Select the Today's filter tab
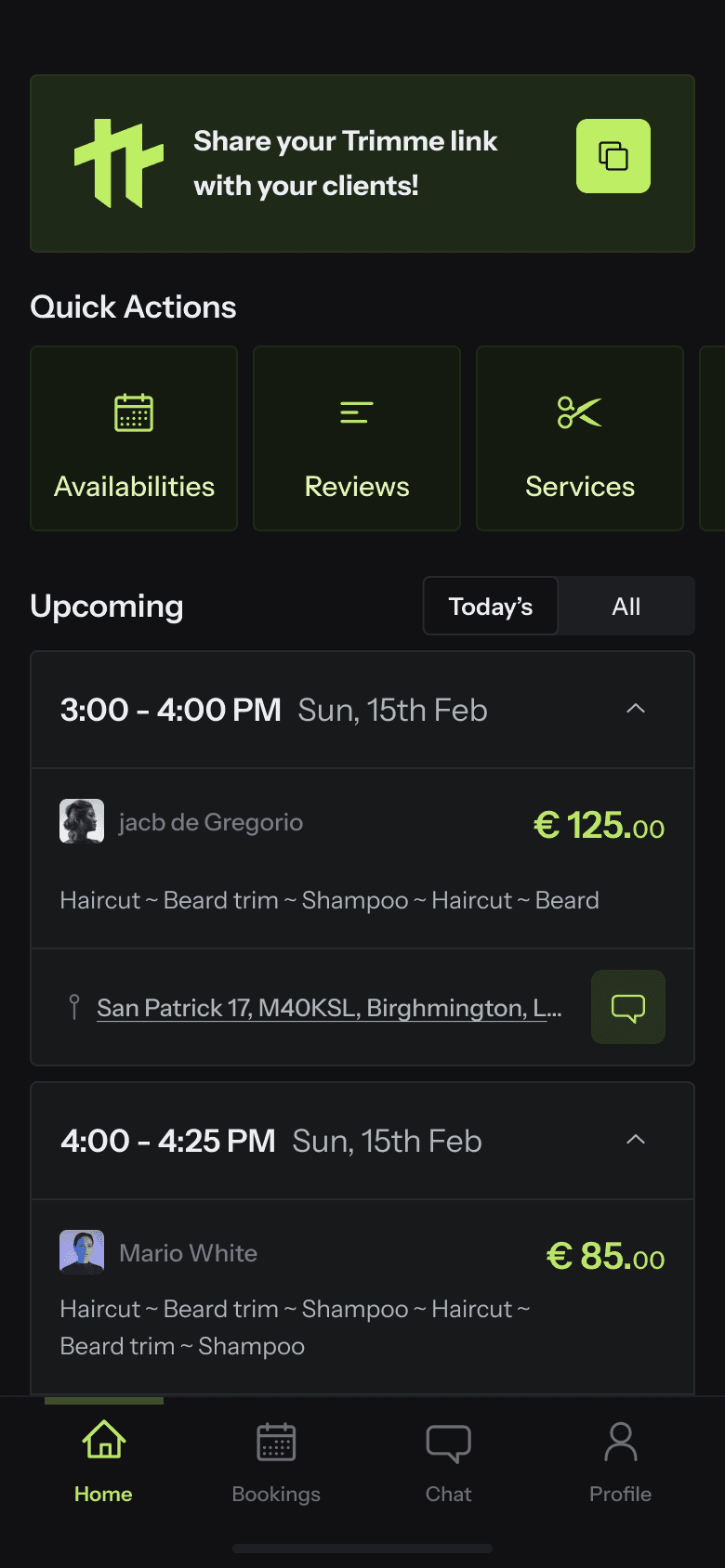Screen dimensions: 725x1568 (x=491, y=606)
